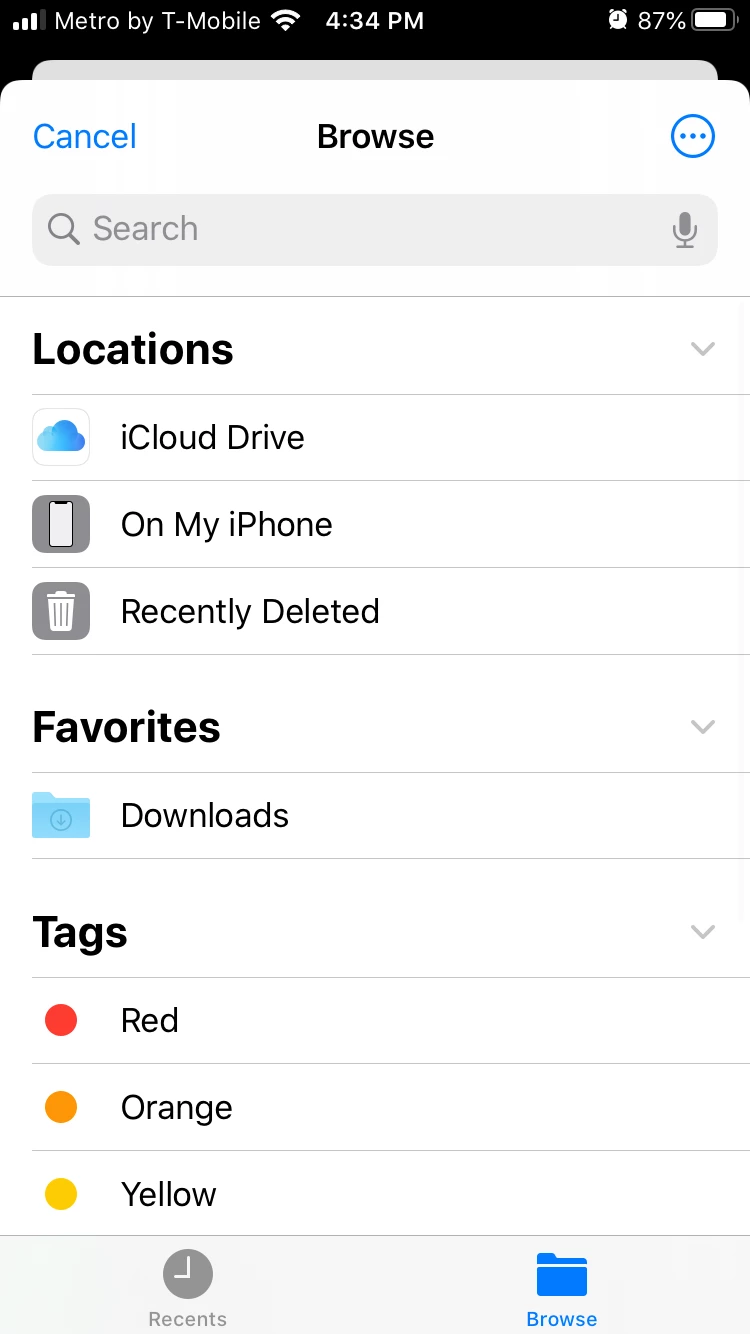Start voice search with the microphone
This screenshot has height=1334, width=750.
click(x=685, y=230)
